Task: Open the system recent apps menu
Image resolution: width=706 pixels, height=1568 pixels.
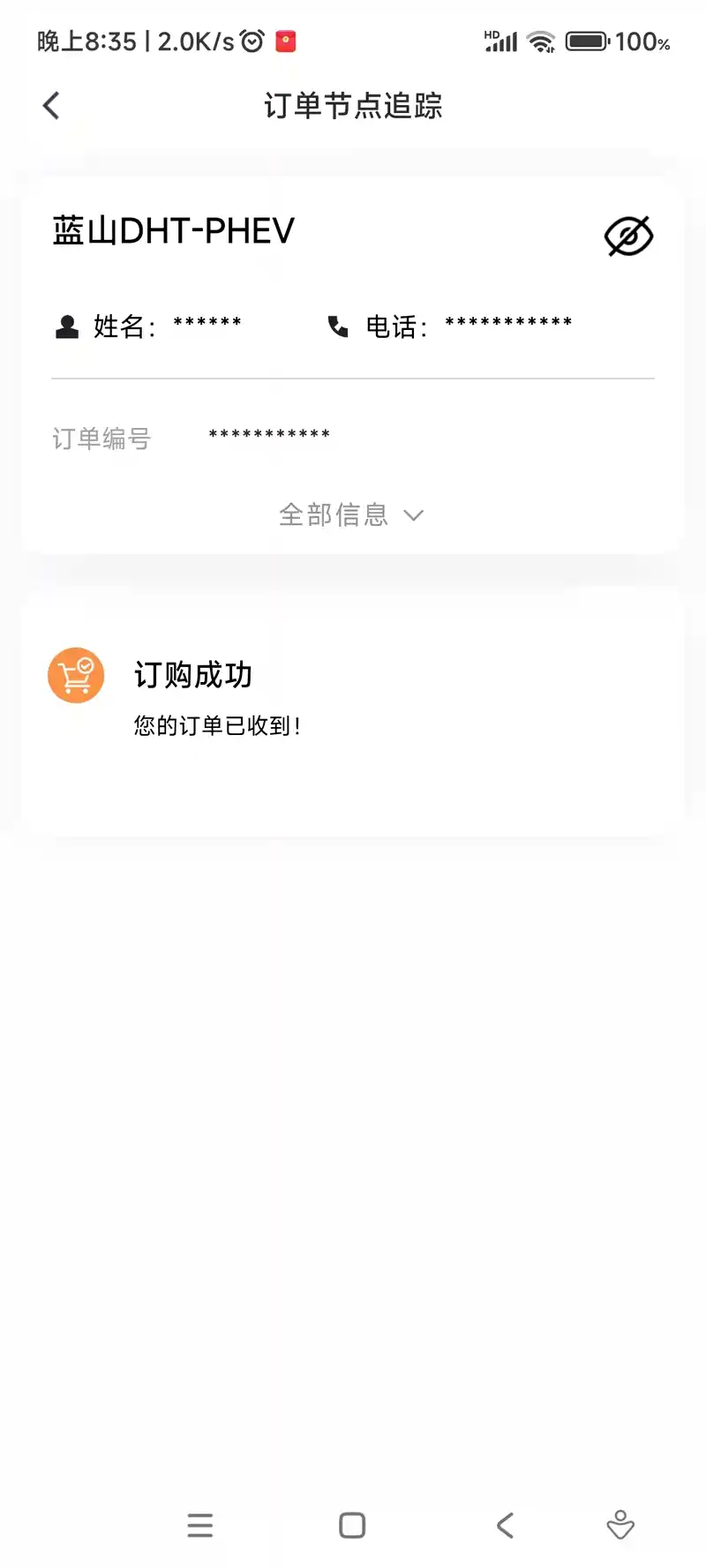Action: (x=200, y=1525)
